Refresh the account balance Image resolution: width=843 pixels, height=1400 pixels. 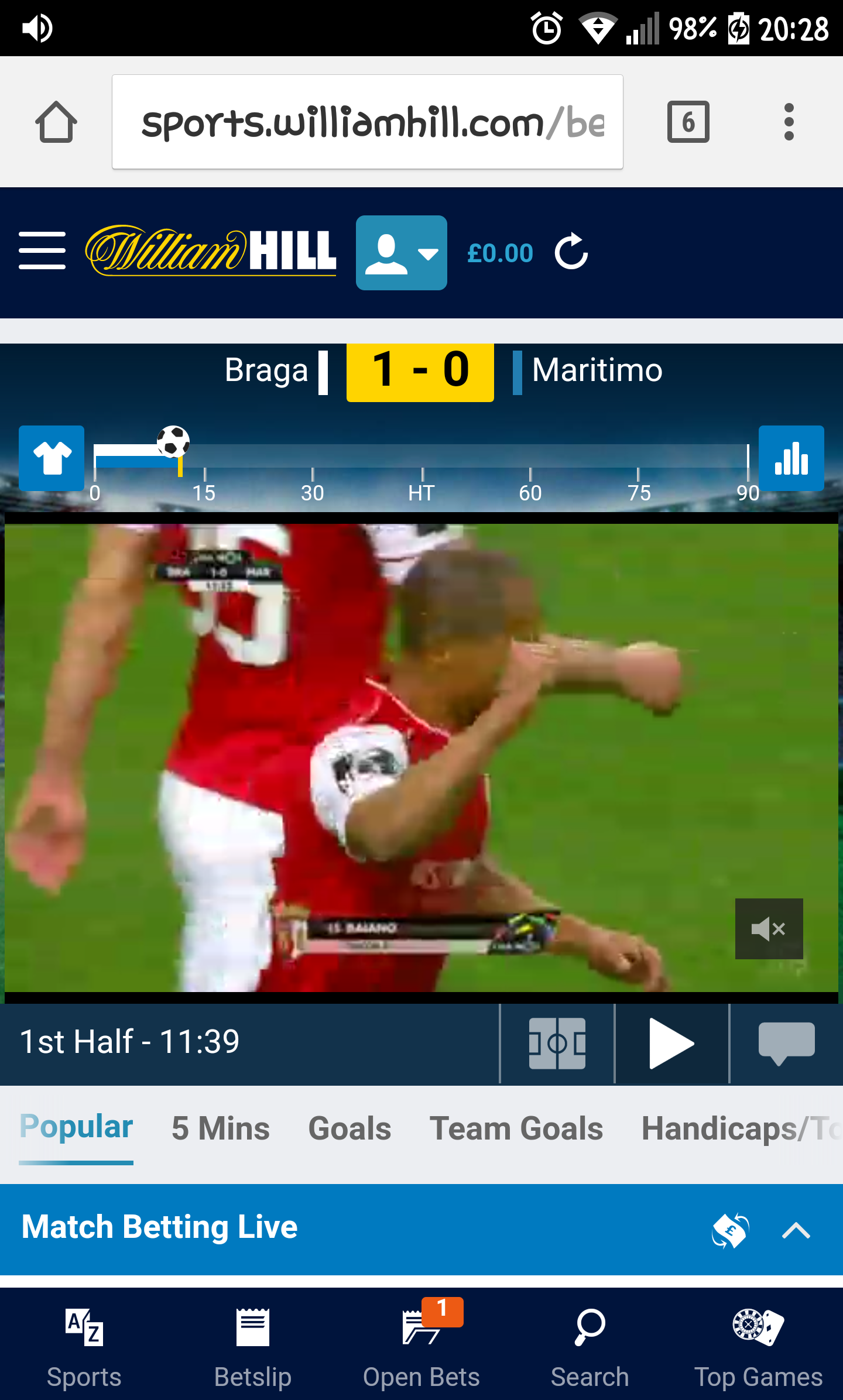tap(571, 252)
